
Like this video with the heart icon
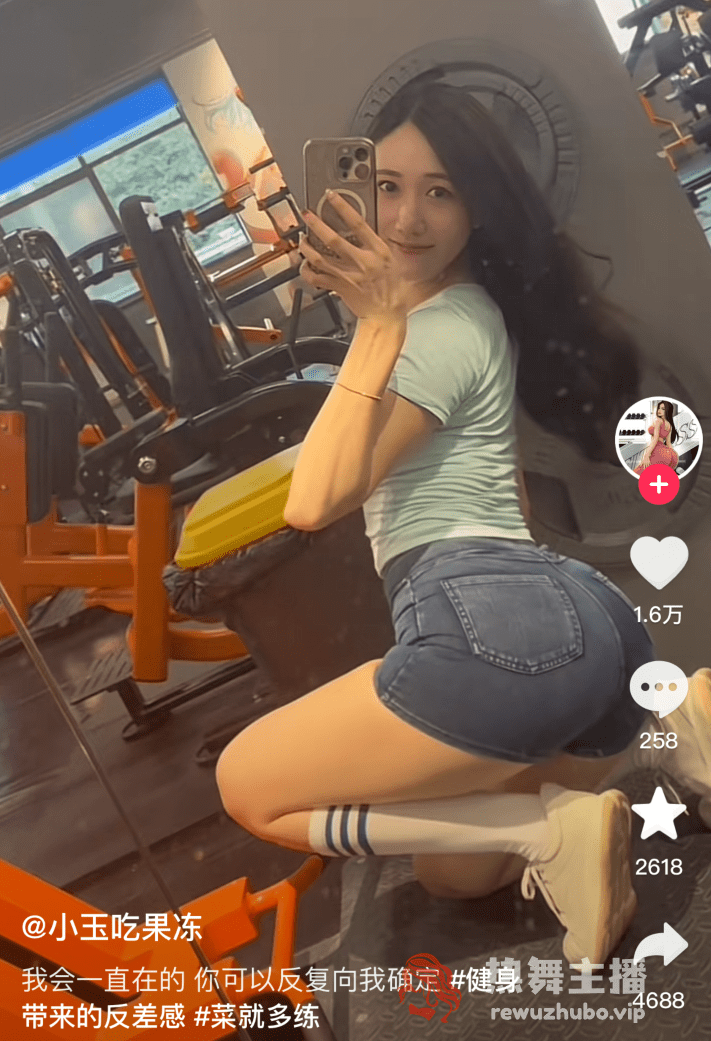point(658,563)
